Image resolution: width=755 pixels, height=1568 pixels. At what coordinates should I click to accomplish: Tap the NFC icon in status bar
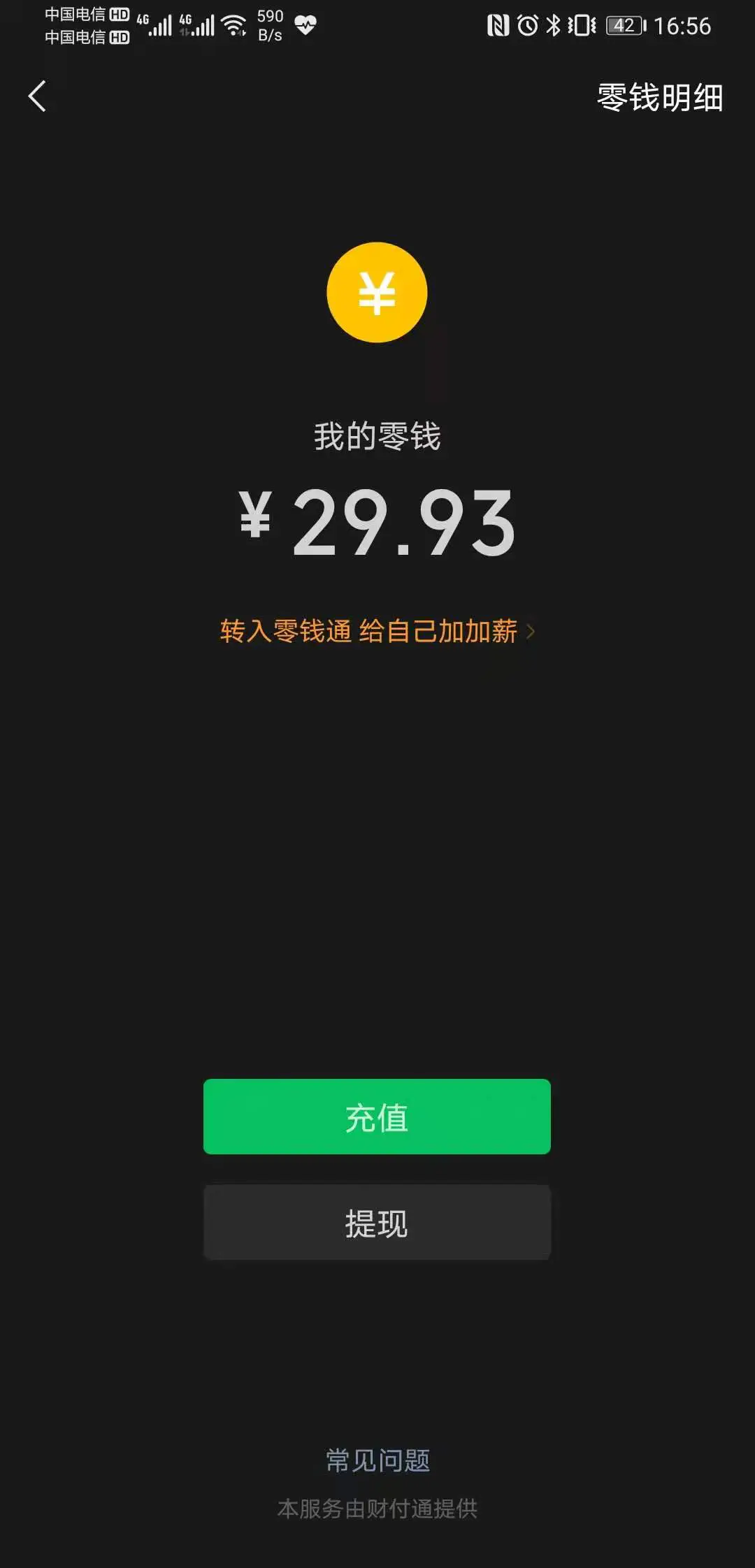[497, 25]
